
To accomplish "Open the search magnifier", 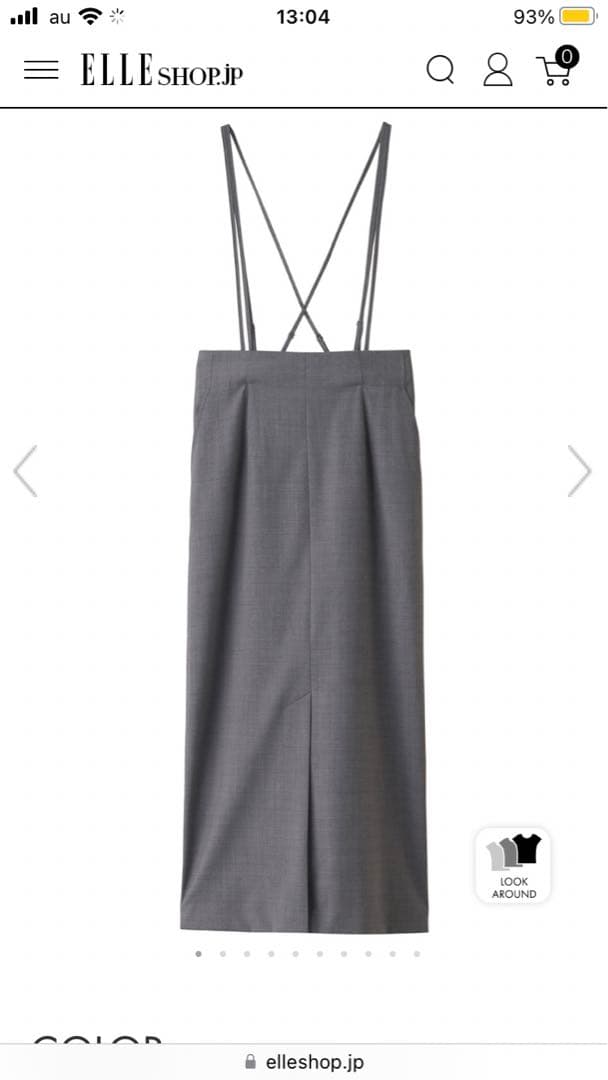I will coord(440,70).
